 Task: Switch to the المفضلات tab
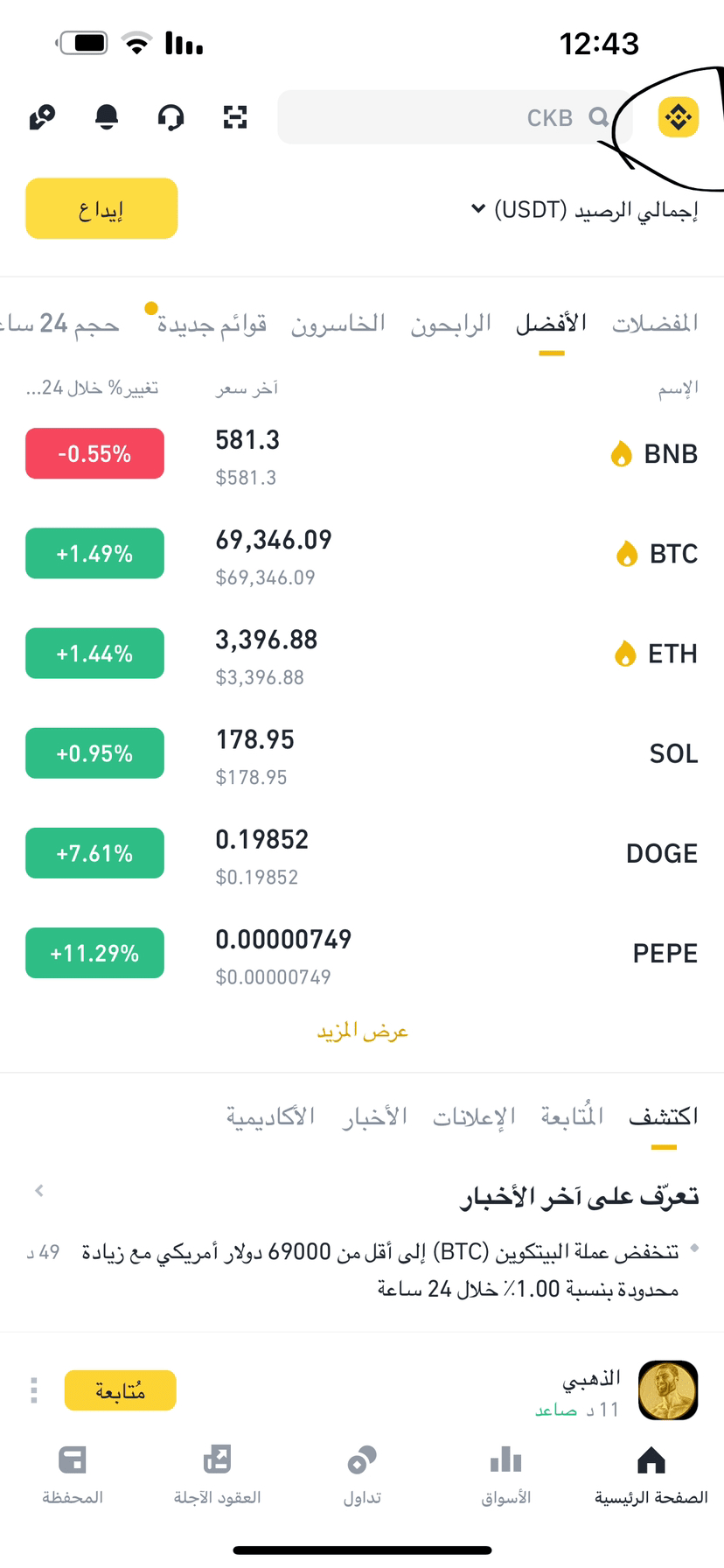pyautogui.click(x=655, y=324)
